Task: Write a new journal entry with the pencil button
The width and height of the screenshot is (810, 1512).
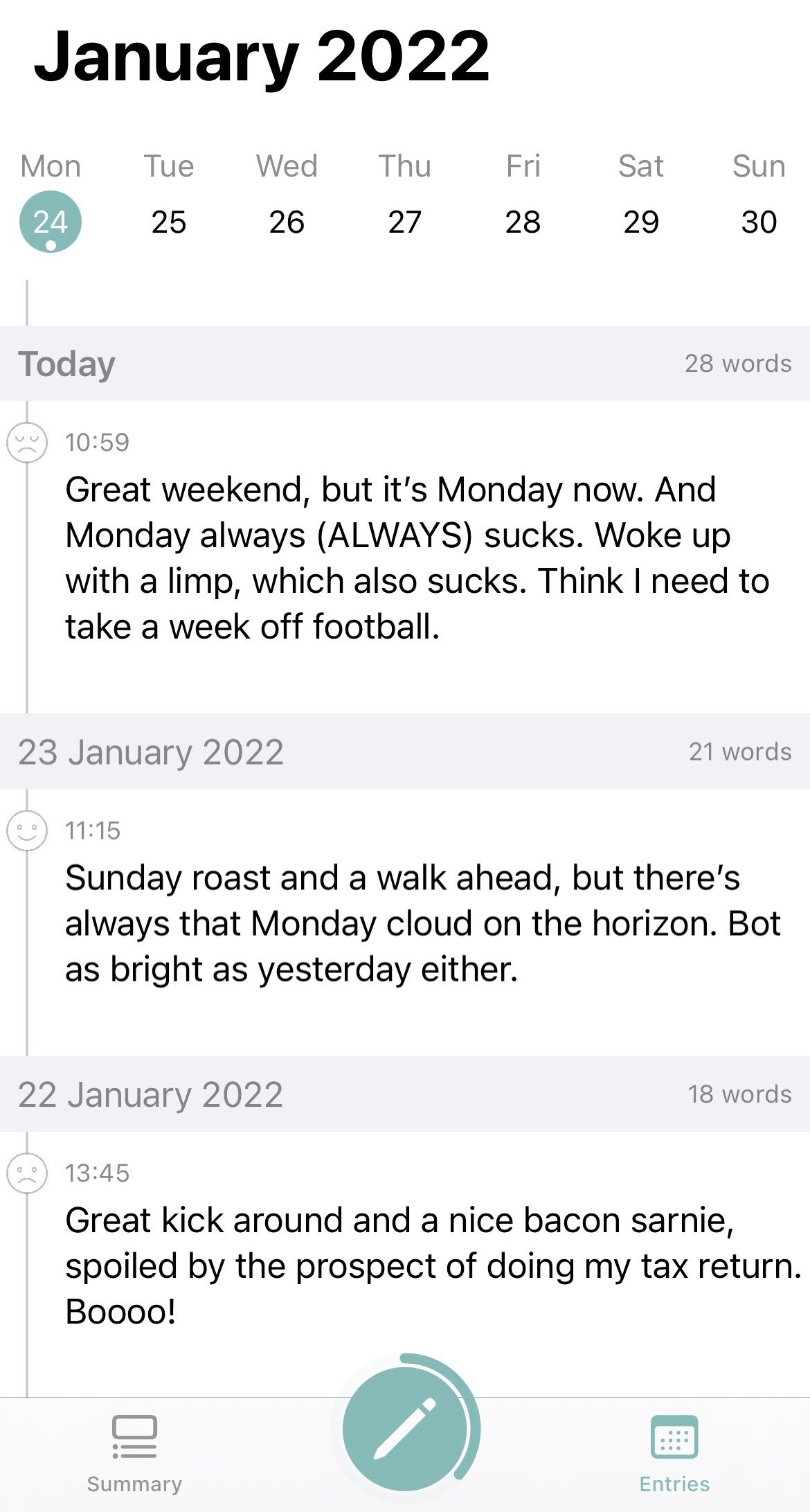Action: [x=405, y=1429]
